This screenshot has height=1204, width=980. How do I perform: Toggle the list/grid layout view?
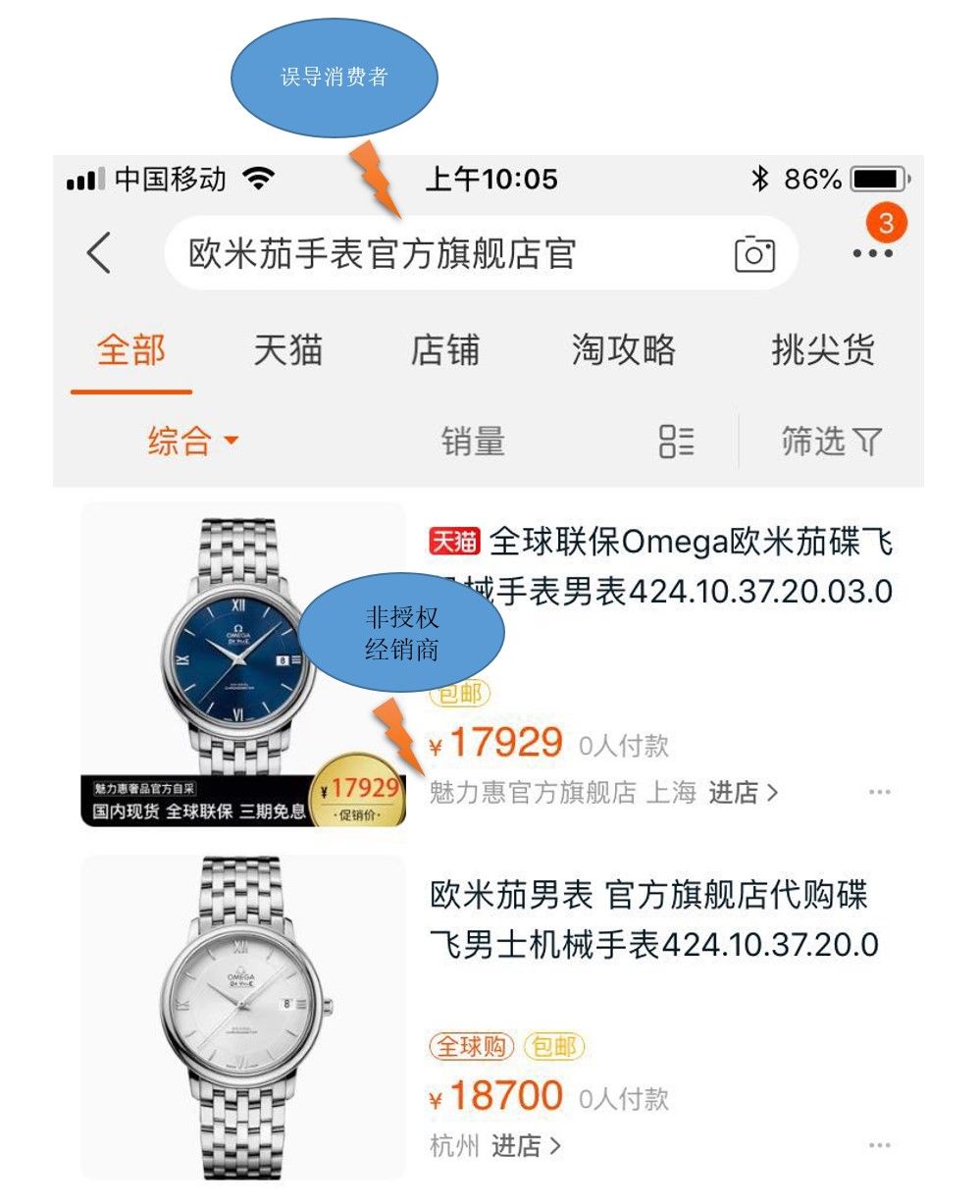pos(676,442)
